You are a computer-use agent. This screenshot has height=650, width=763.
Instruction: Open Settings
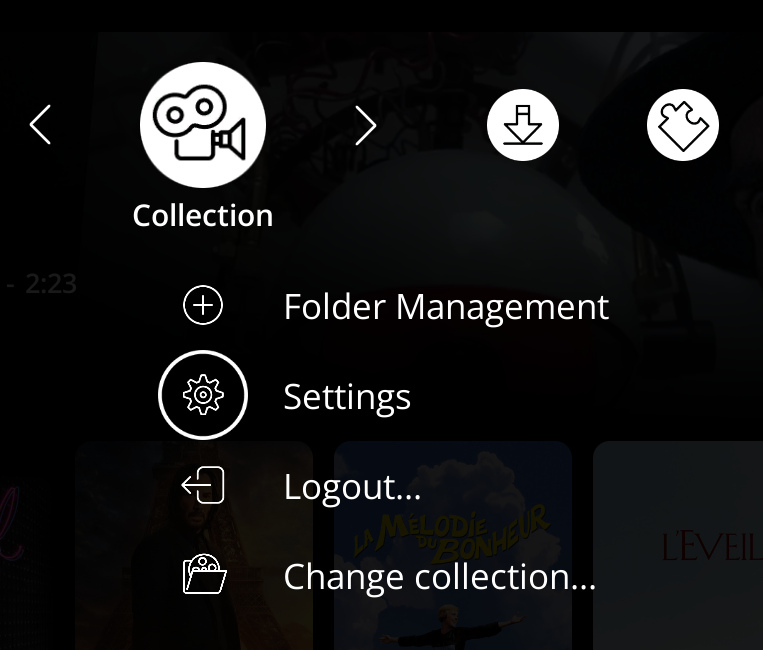pyautogui.click(x=346, y=397)
